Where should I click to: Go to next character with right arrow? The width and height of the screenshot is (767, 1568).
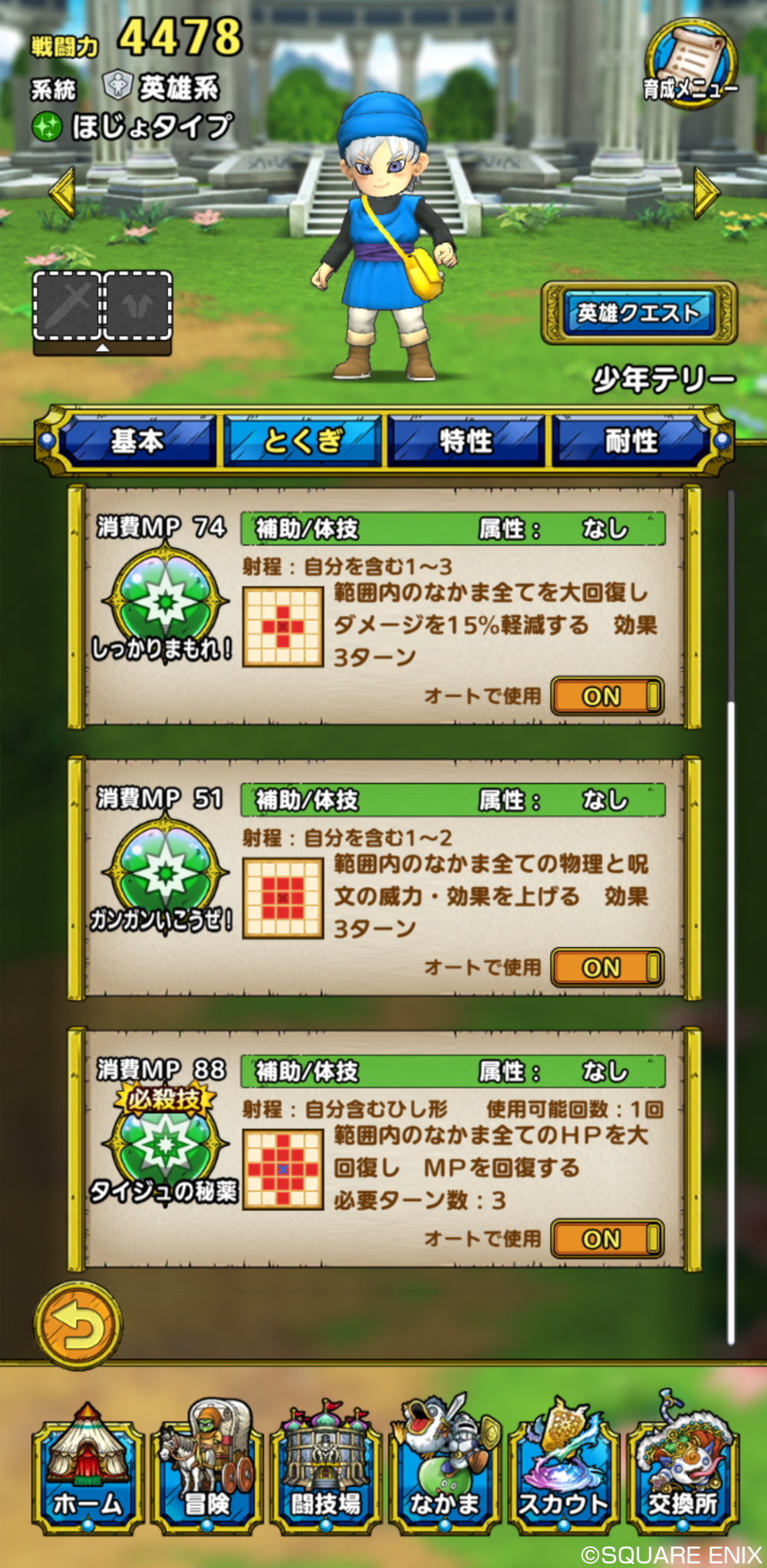(x=706, y=191)
